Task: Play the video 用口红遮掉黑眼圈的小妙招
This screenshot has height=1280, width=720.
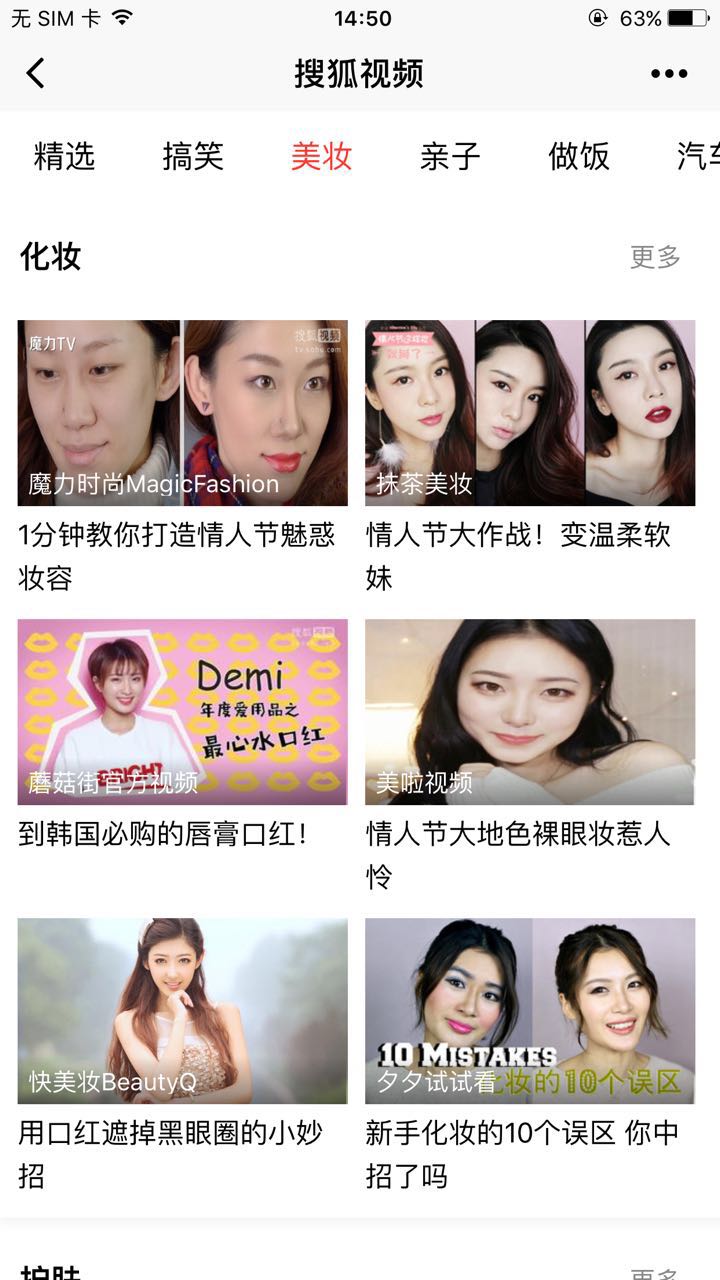Action: 183,1011
